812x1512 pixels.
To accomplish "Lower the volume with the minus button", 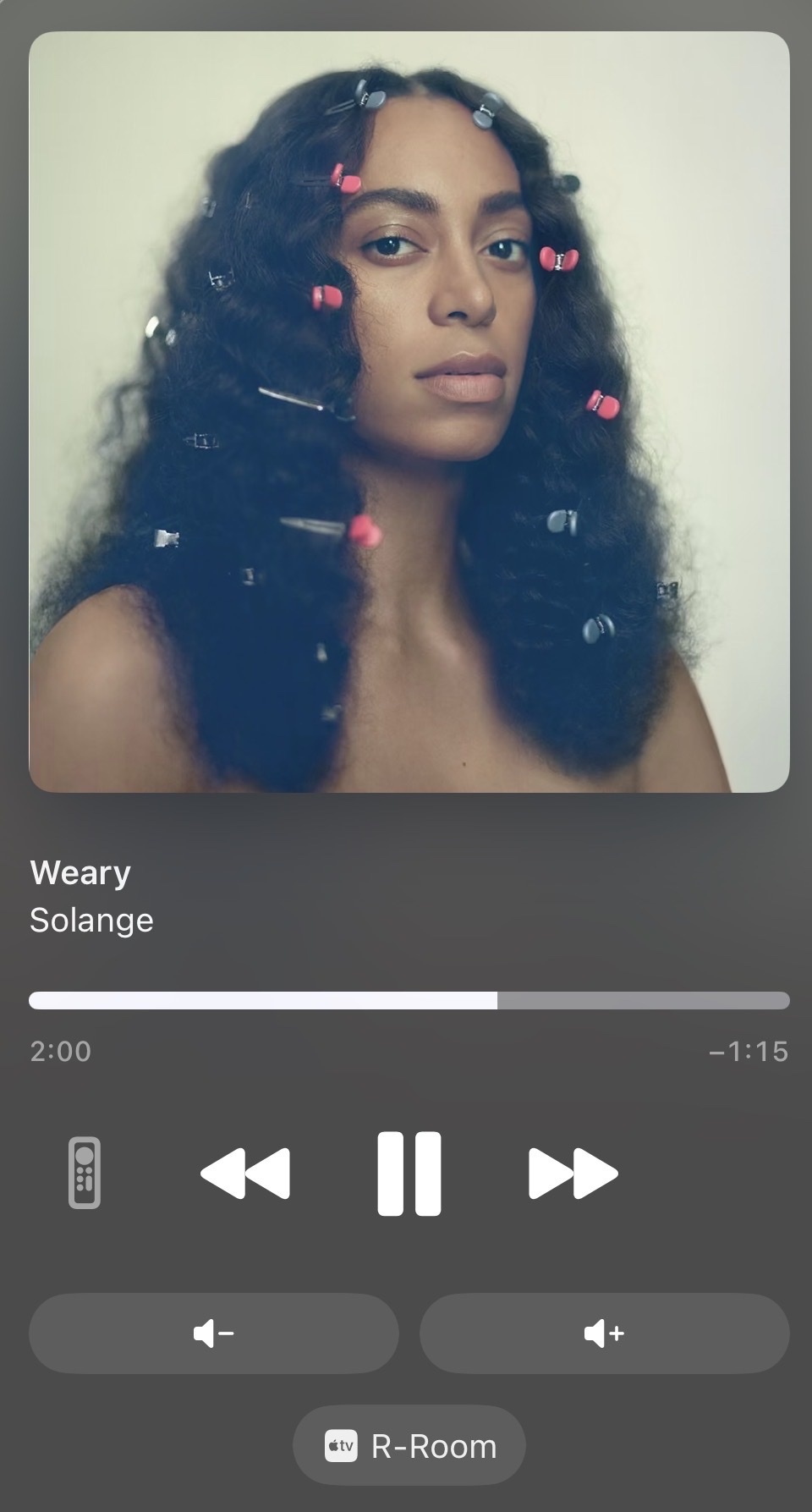I will pyautogui.click(x=214, y=1333).
